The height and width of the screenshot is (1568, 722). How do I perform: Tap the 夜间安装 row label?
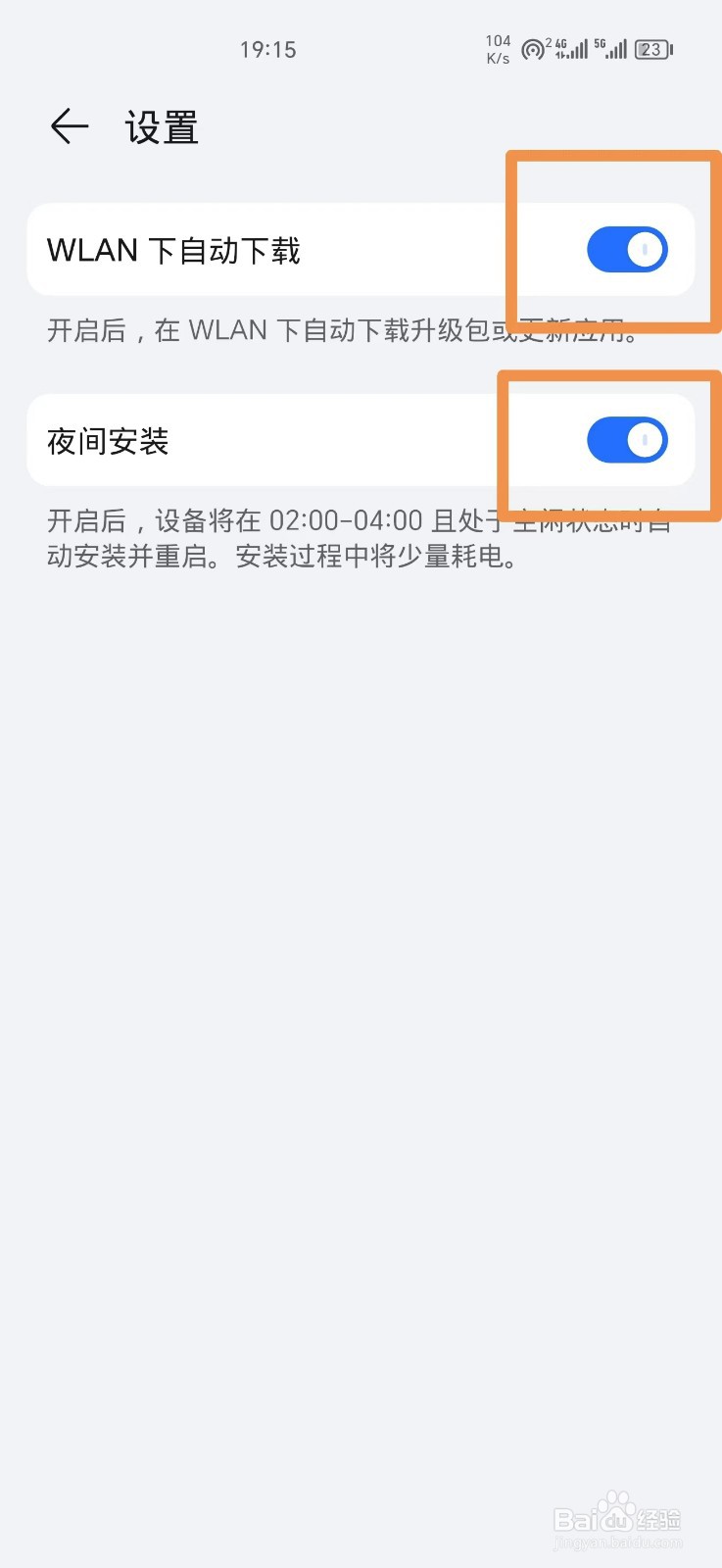coord(109,441)
